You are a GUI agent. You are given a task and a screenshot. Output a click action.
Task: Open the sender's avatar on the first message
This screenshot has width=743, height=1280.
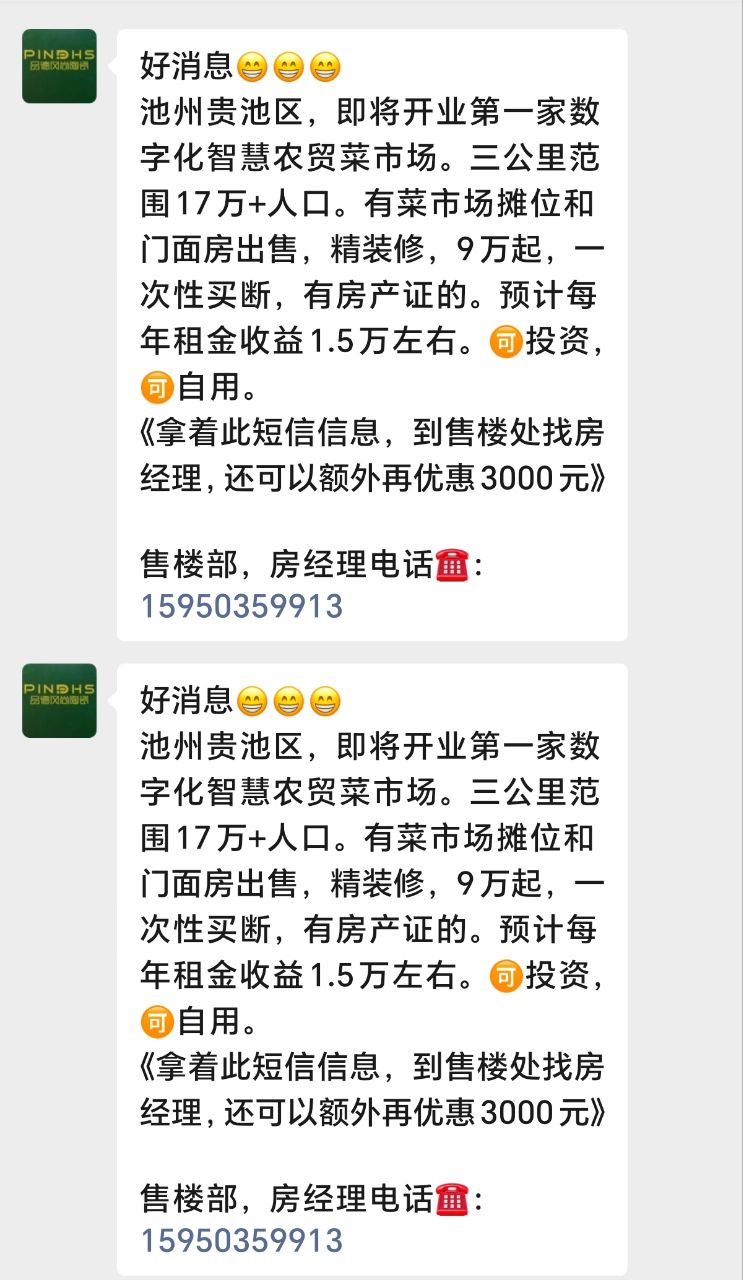click(x=59, y=66)
